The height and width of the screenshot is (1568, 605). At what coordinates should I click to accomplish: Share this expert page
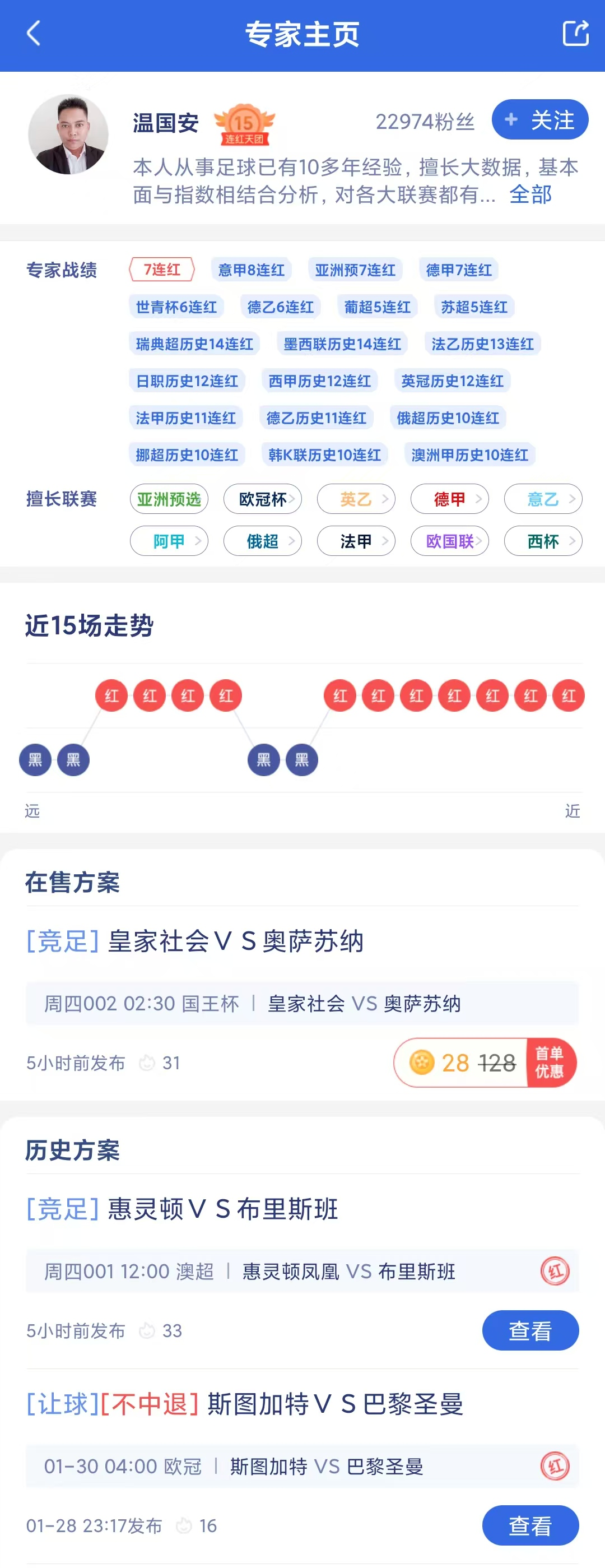pyautogui.click(x=575, y=34)
